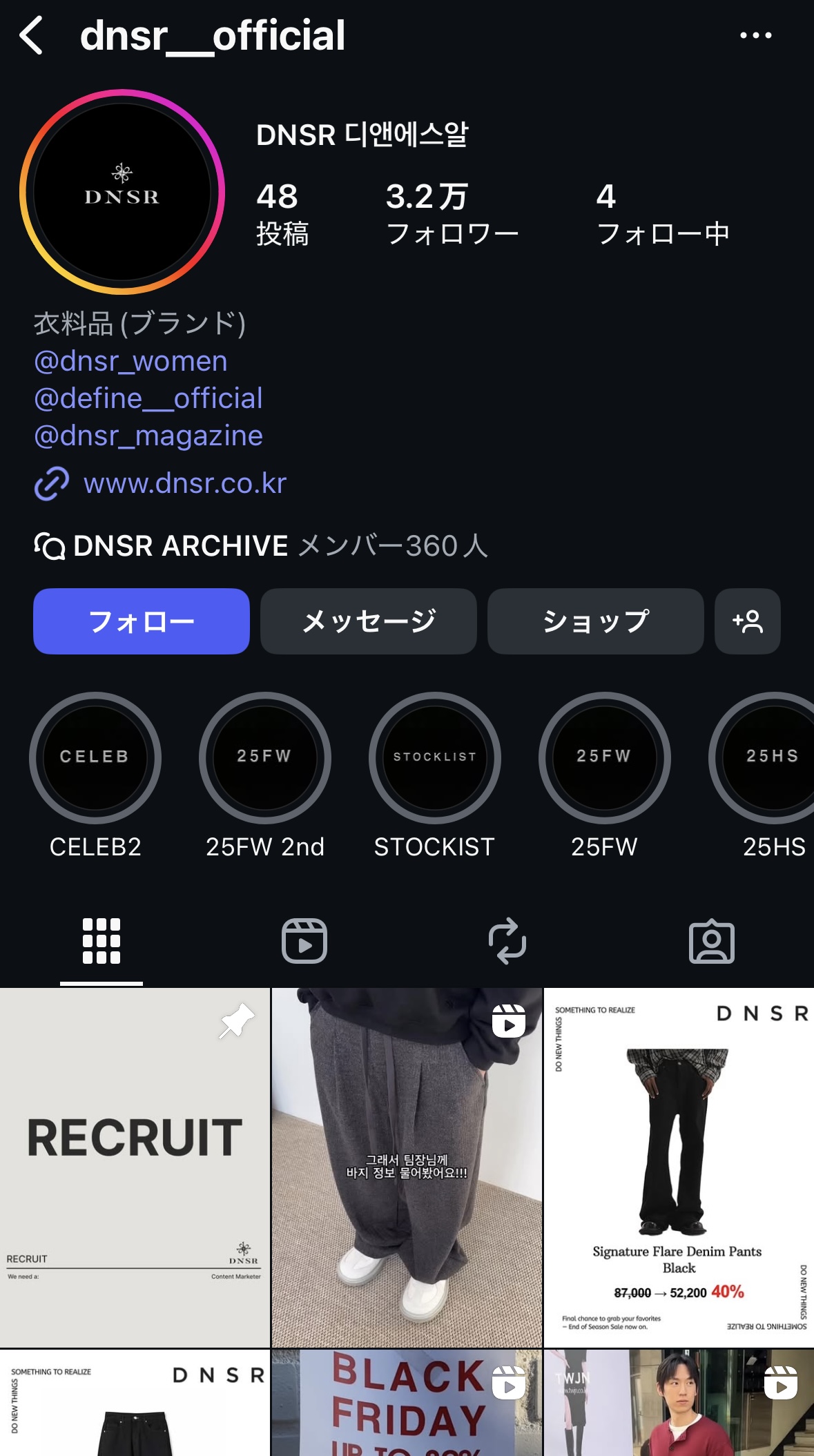View the DNSR profile picture story
The width and height of the screenshot is (814, 1456).
tap(122, 192)
